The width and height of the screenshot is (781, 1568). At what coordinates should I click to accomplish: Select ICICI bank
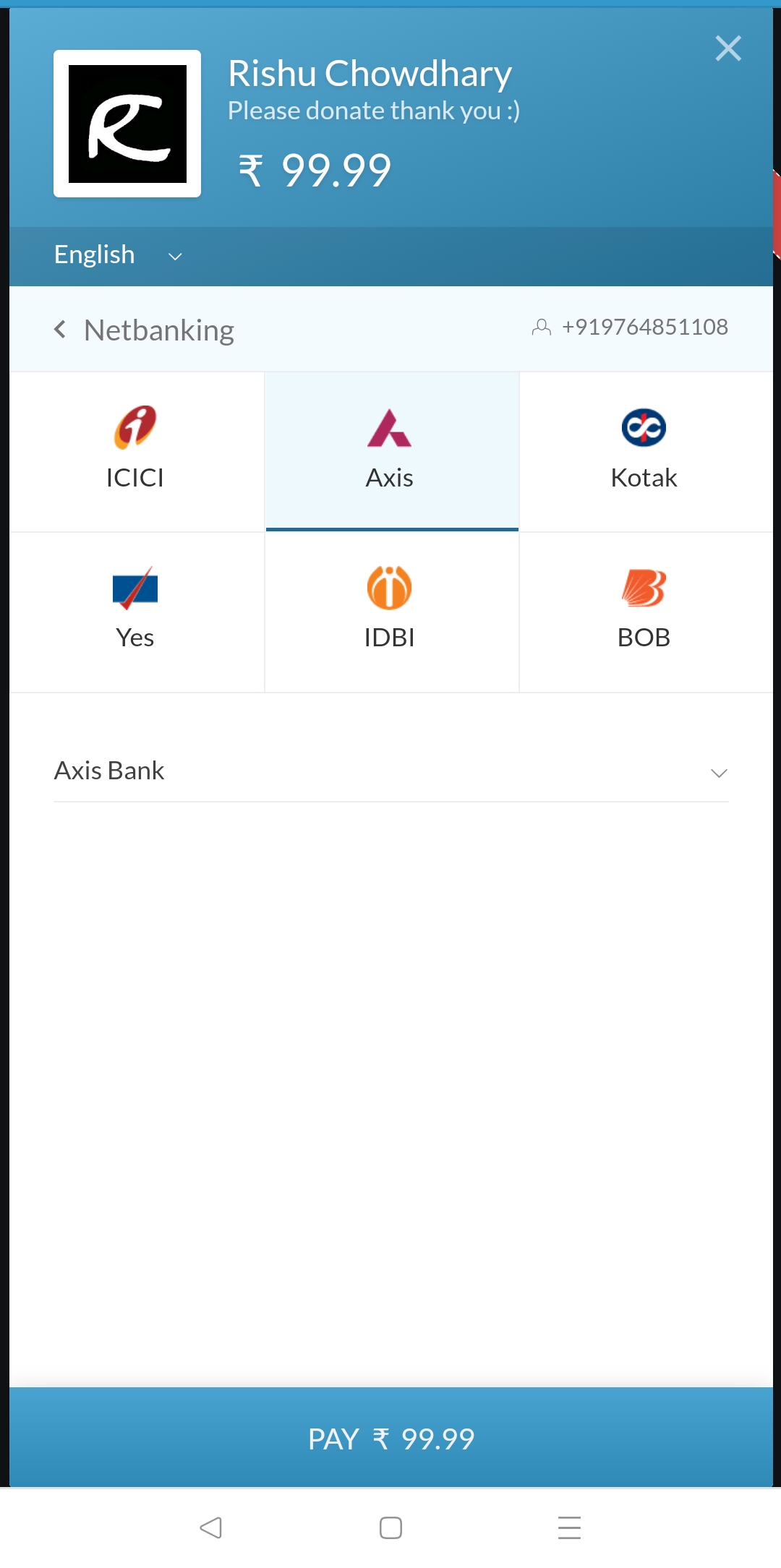coord(137,452)
